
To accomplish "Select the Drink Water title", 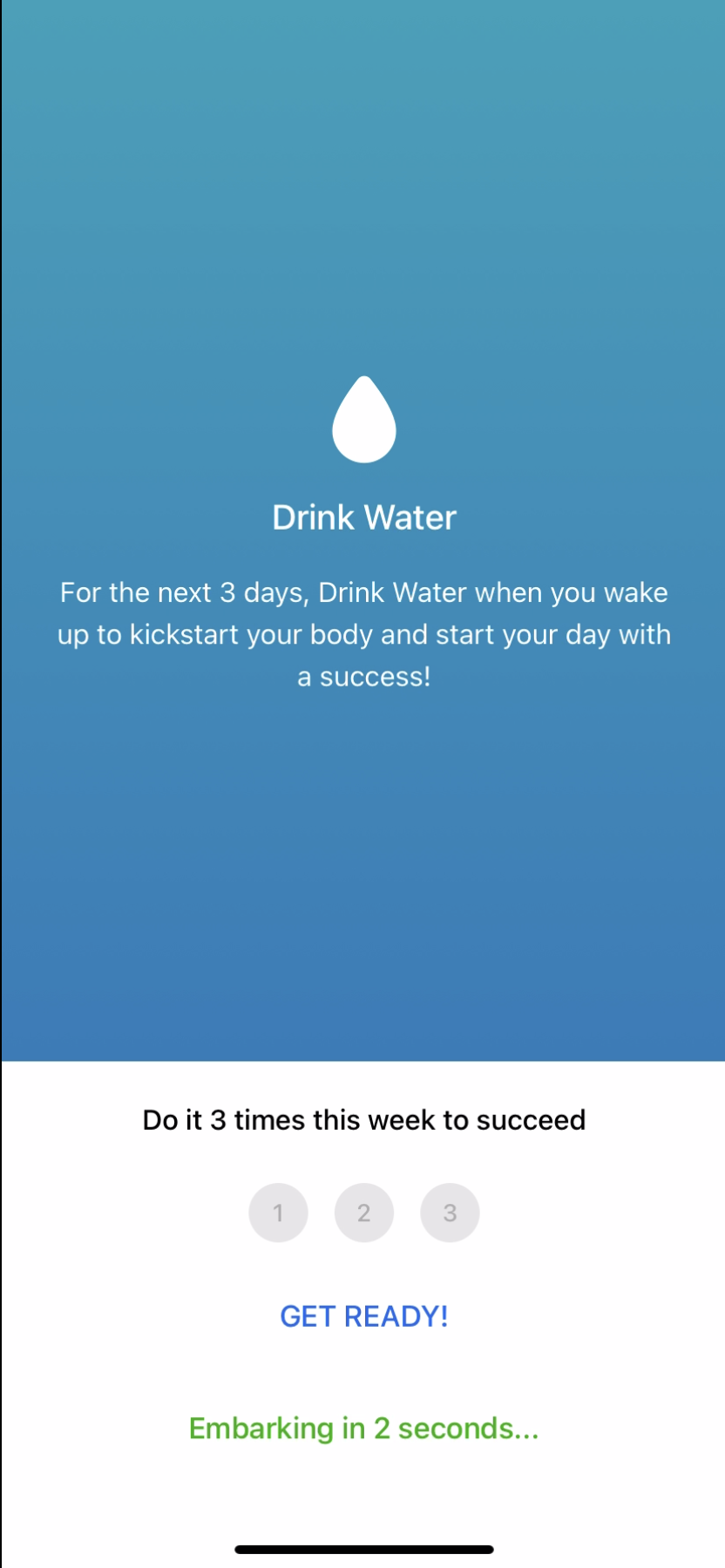I will tap(363, 517).
